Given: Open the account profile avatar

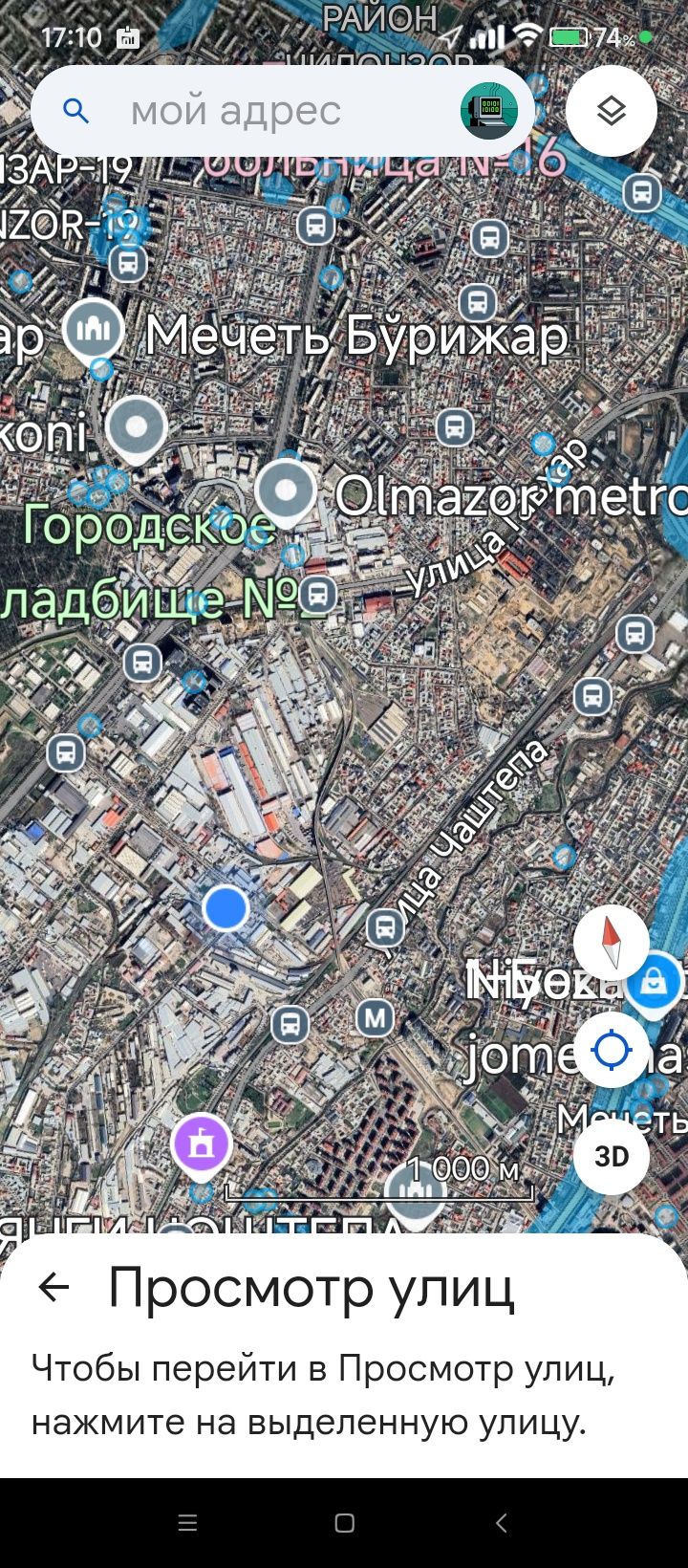Looking at the screenshot, I should pos(488,111).
